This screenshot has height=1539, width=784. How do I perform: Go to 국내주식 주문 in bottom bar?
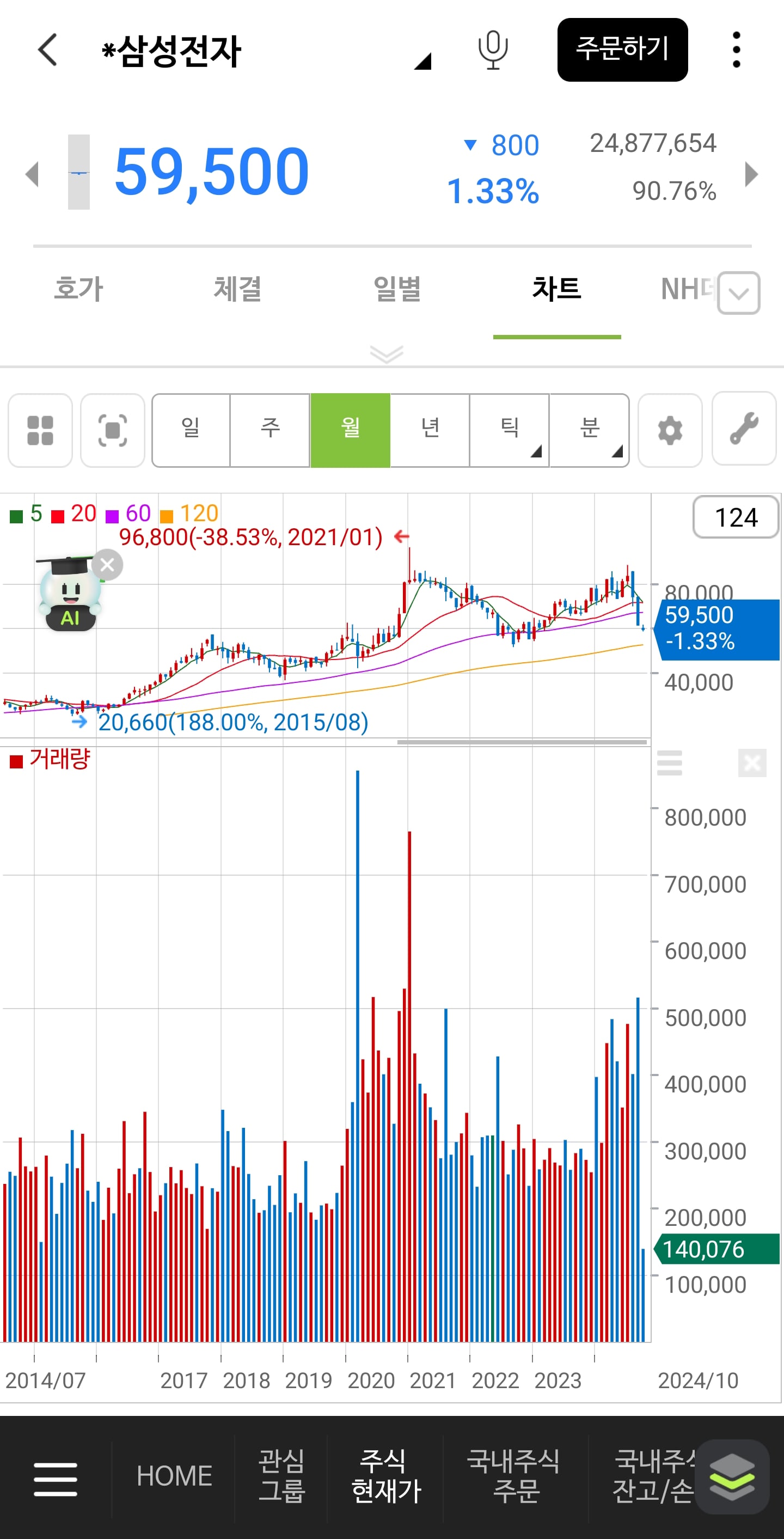[x=513, y=1476]
